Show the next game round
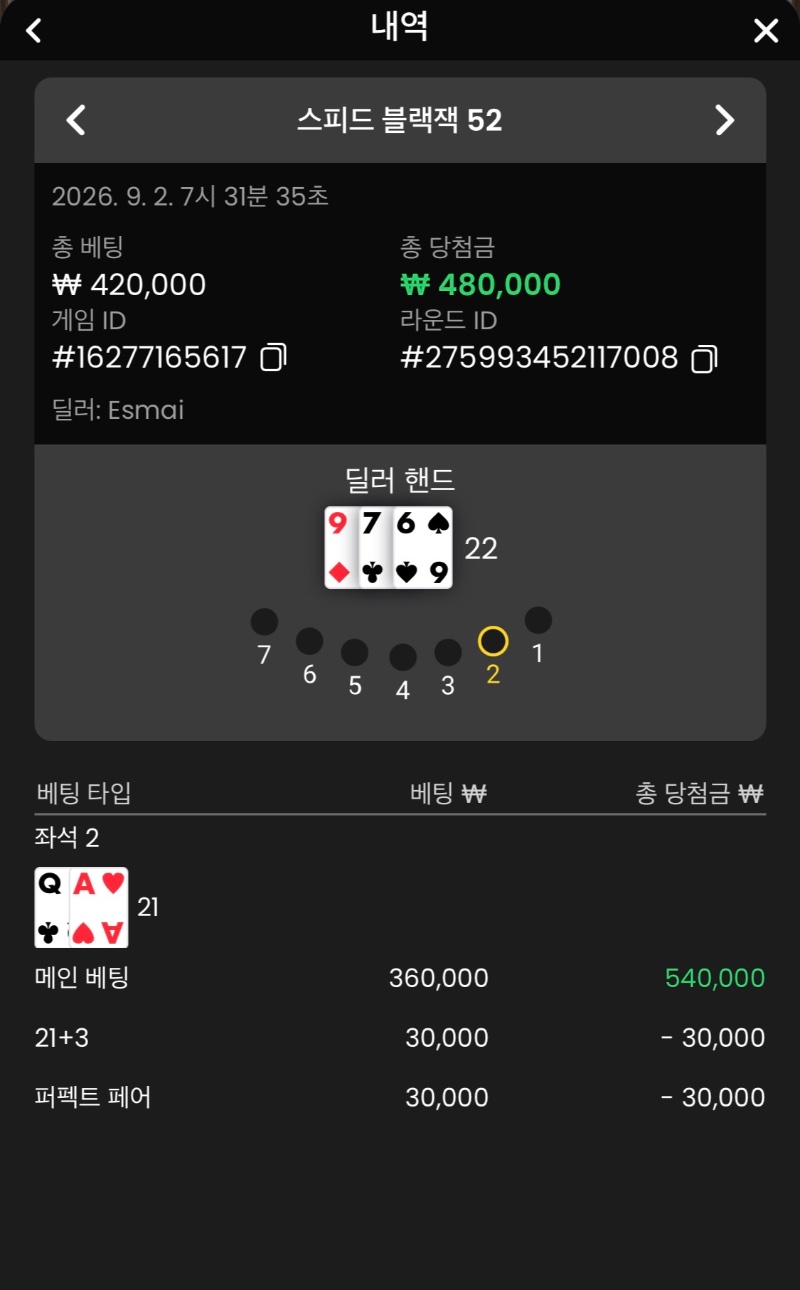 (725, 120)
